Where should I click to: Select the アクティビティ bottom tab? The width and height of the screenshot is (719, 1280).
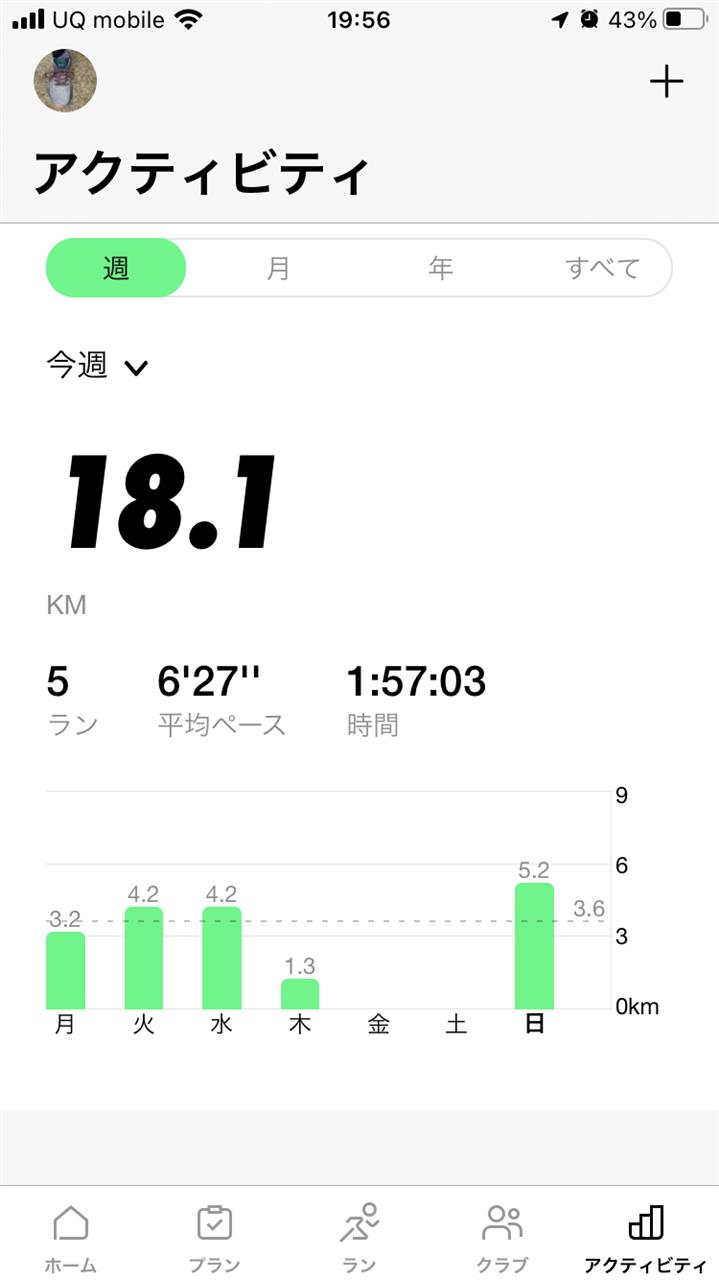click(645, 1238)
